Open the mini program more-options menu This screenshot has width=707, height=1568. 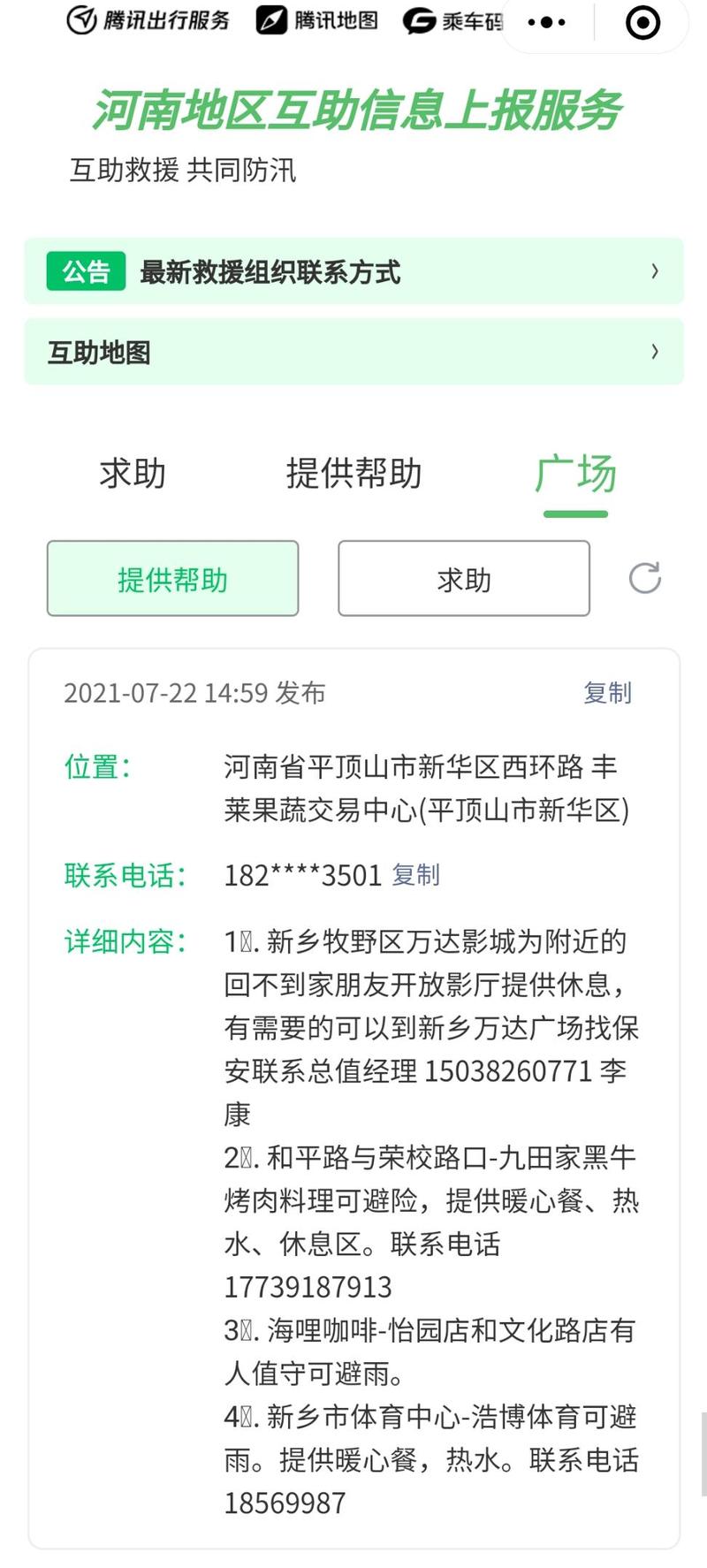[547, 22]
